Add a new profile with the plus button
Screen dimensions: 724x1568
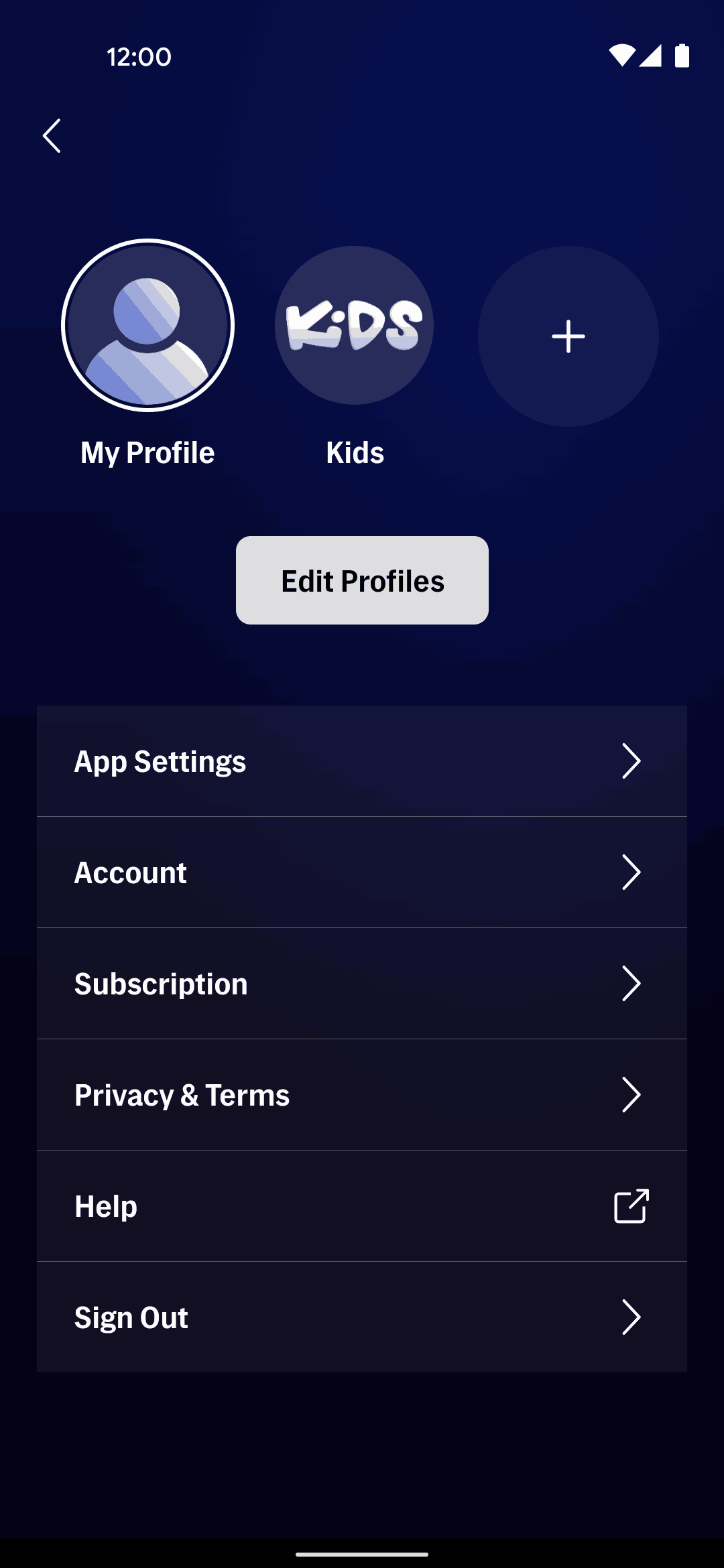tap(568, 336)
